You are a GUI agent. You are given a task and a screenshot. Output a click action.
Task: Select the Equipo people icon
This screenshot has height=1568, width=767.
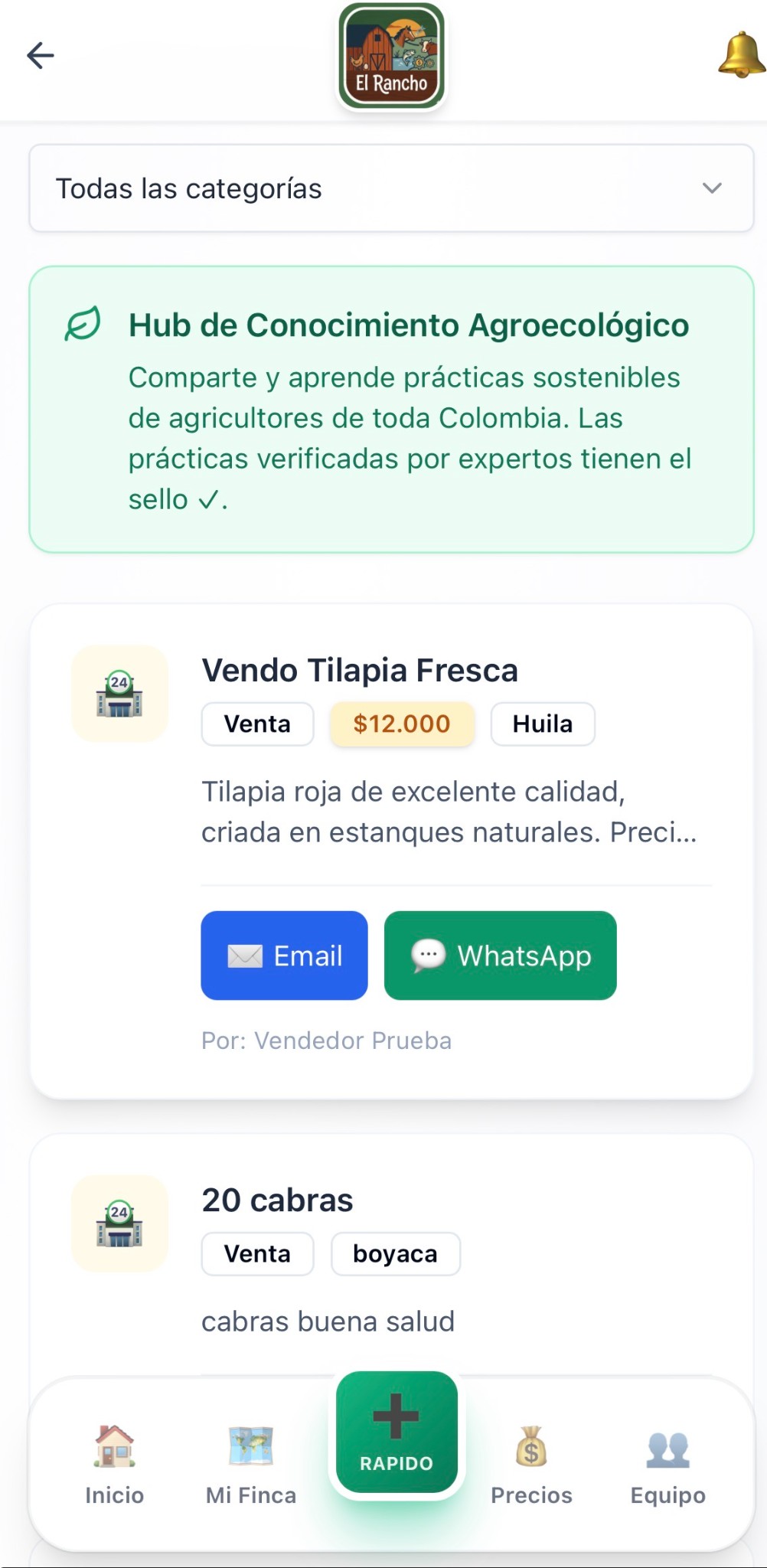(x=666, y=1459)
